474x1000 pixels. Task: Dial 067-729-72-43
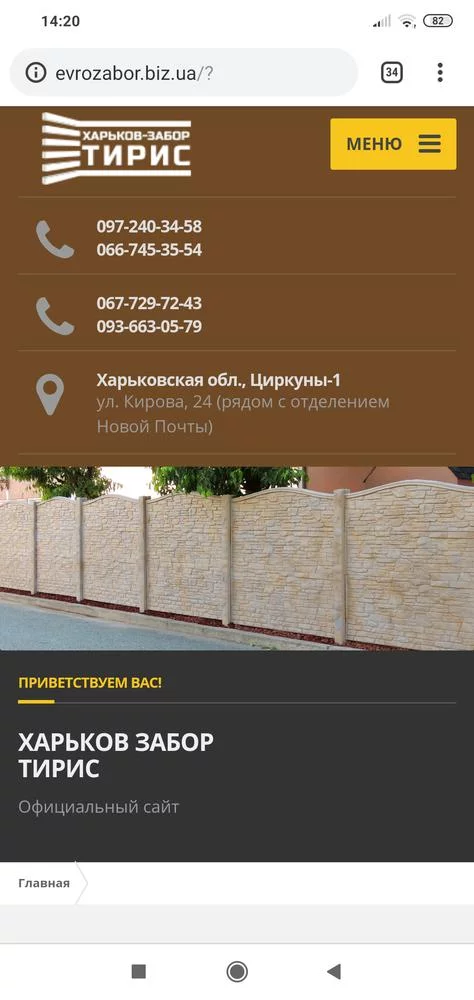(x=149, y=303)
